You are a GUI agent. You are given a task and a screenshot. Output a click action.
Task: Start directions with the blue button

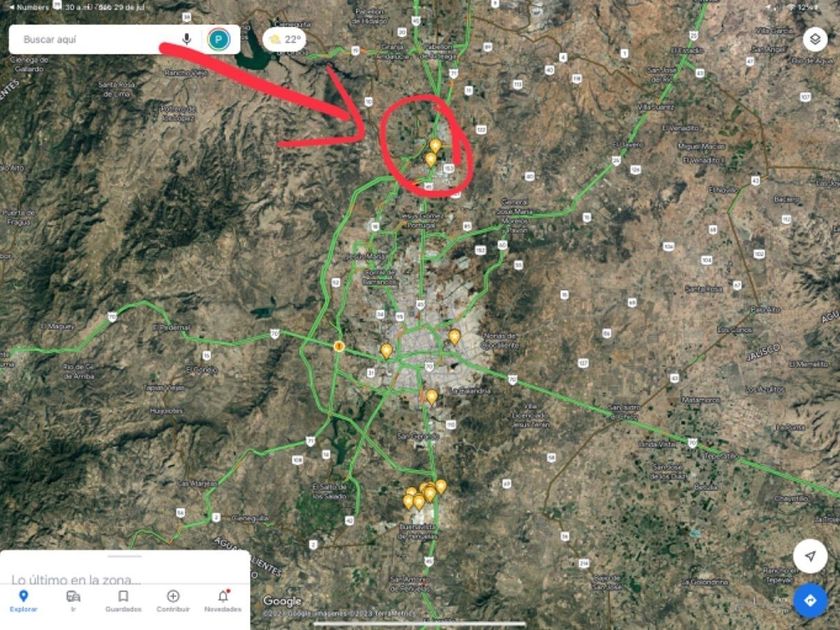(x=809, y=600)
